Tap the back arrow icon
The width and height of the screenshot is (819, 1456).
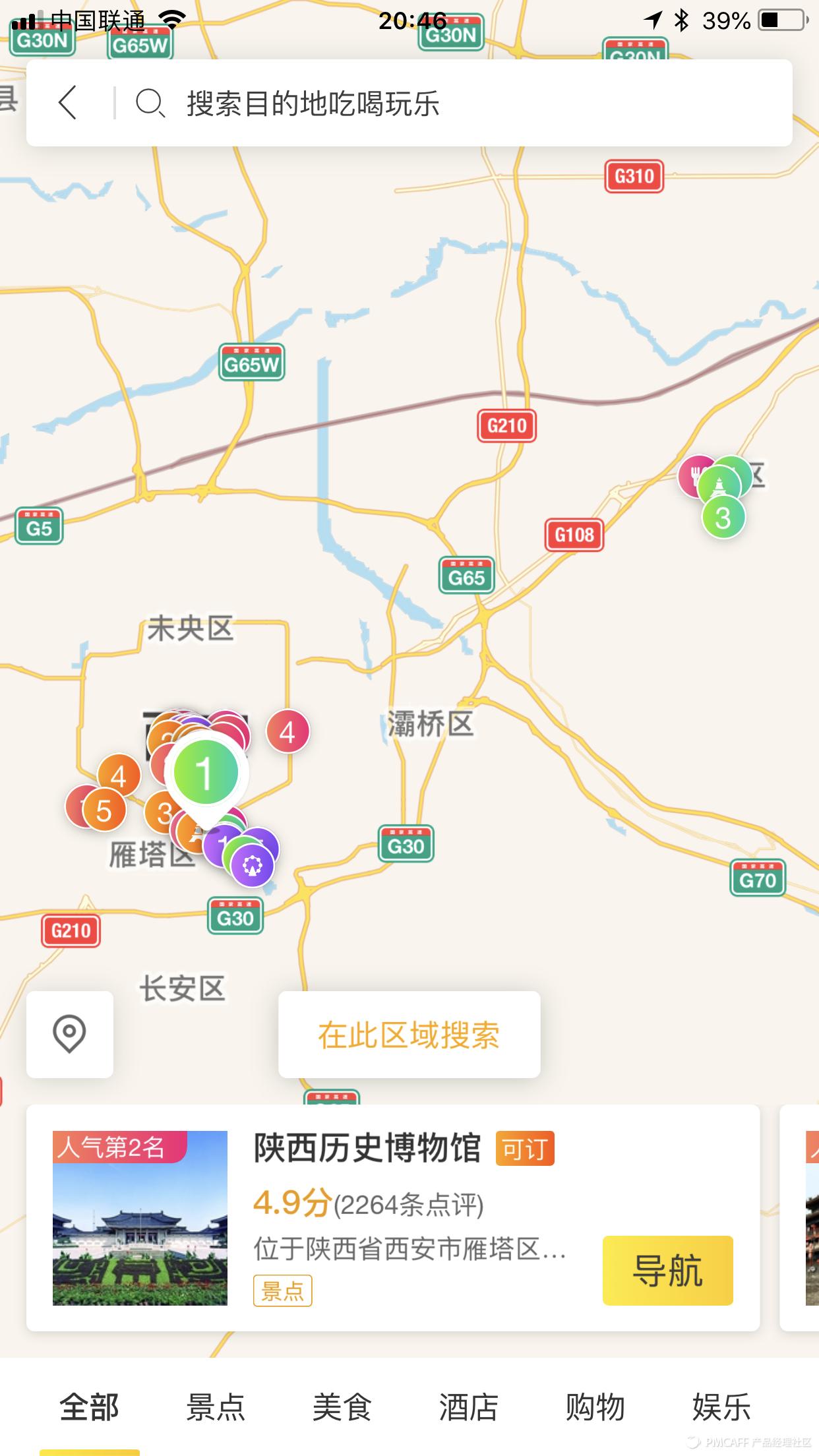coord(69,104)
